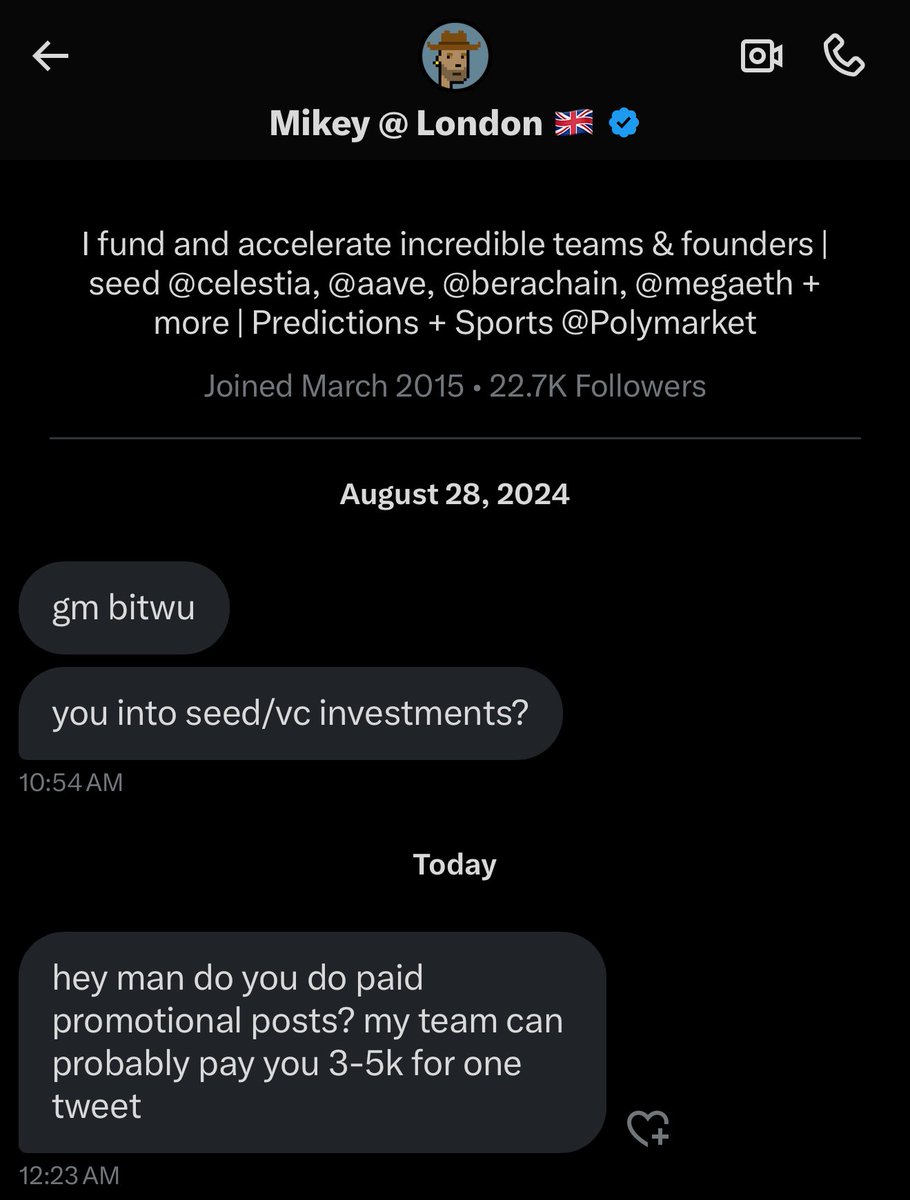Start an audio call with Mikey
The image size is (910, 1200).
point(843,56)
